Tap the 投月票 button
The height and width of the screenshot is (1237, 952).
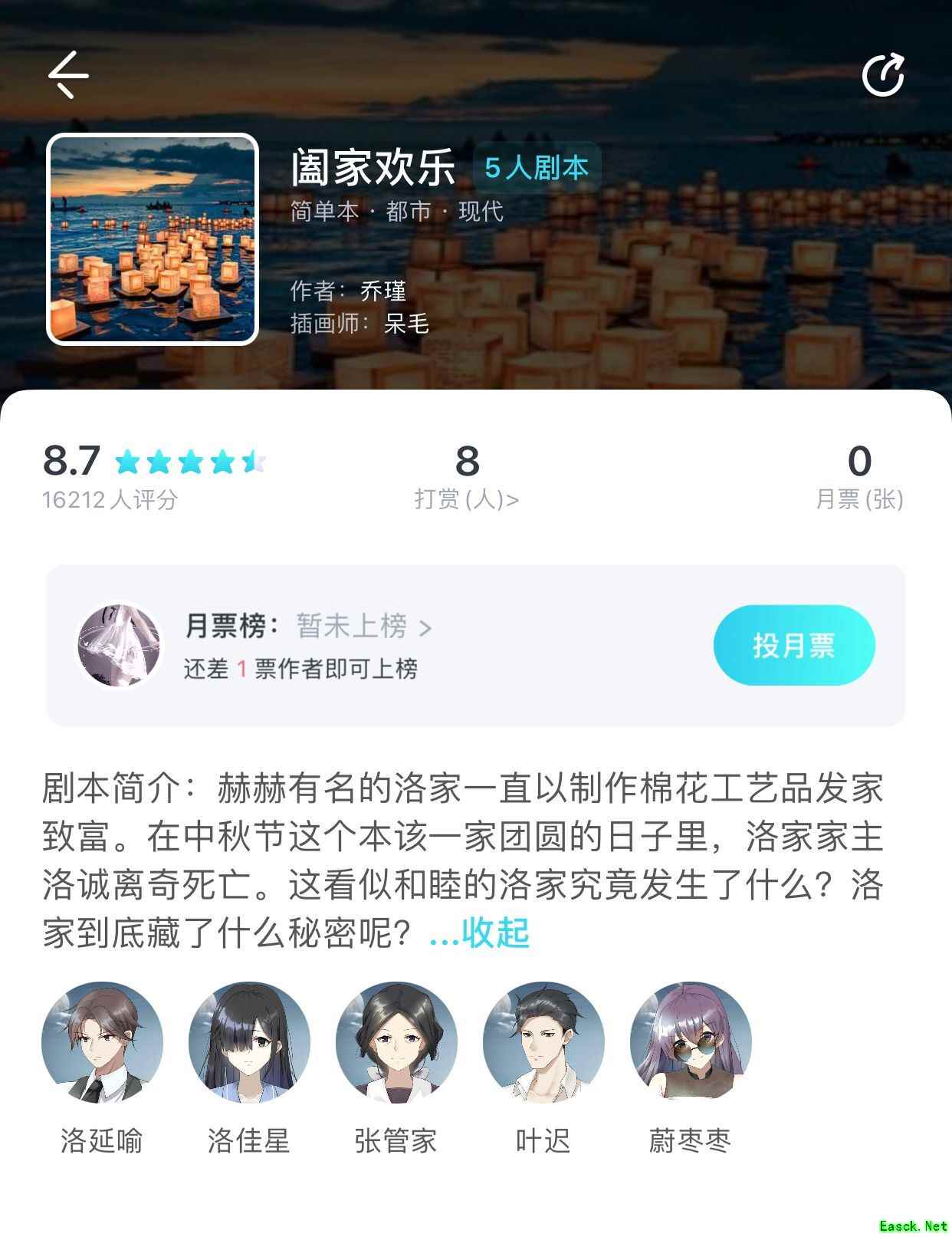(x=793, y=645)
